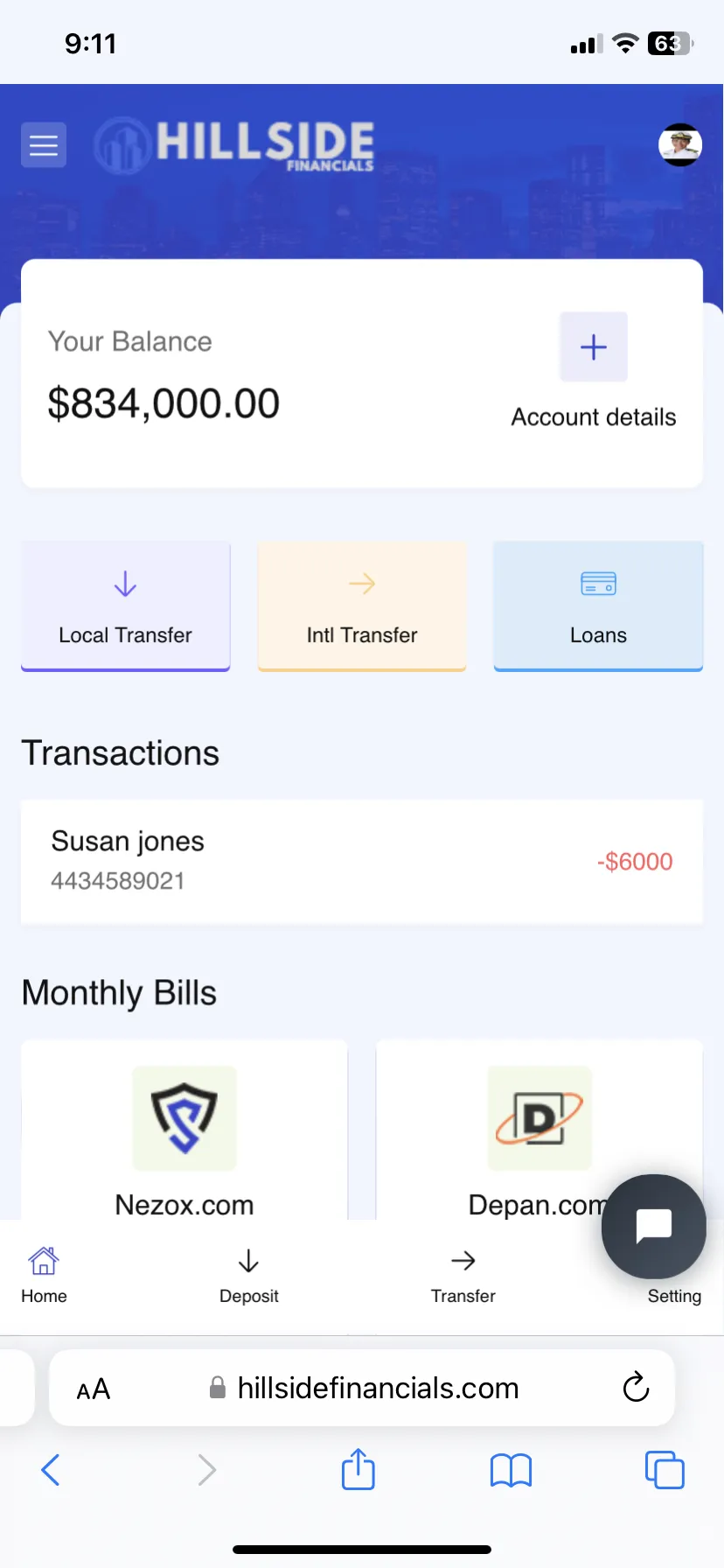724x1568 pixels.
Task: Go to Loans
Action: (x=598, y=606)
